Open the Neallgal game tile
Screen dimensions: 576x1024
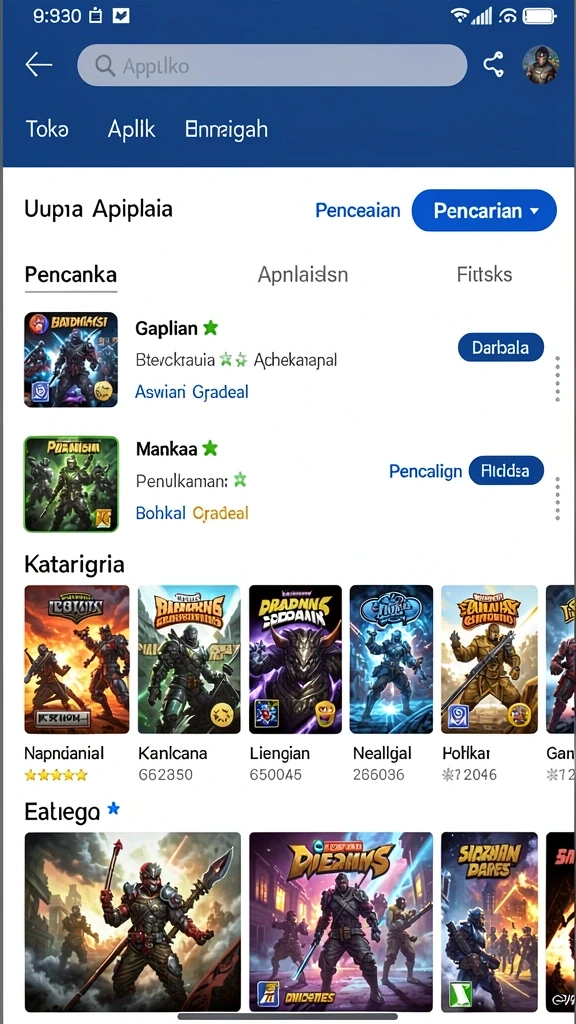coord(391,683)
